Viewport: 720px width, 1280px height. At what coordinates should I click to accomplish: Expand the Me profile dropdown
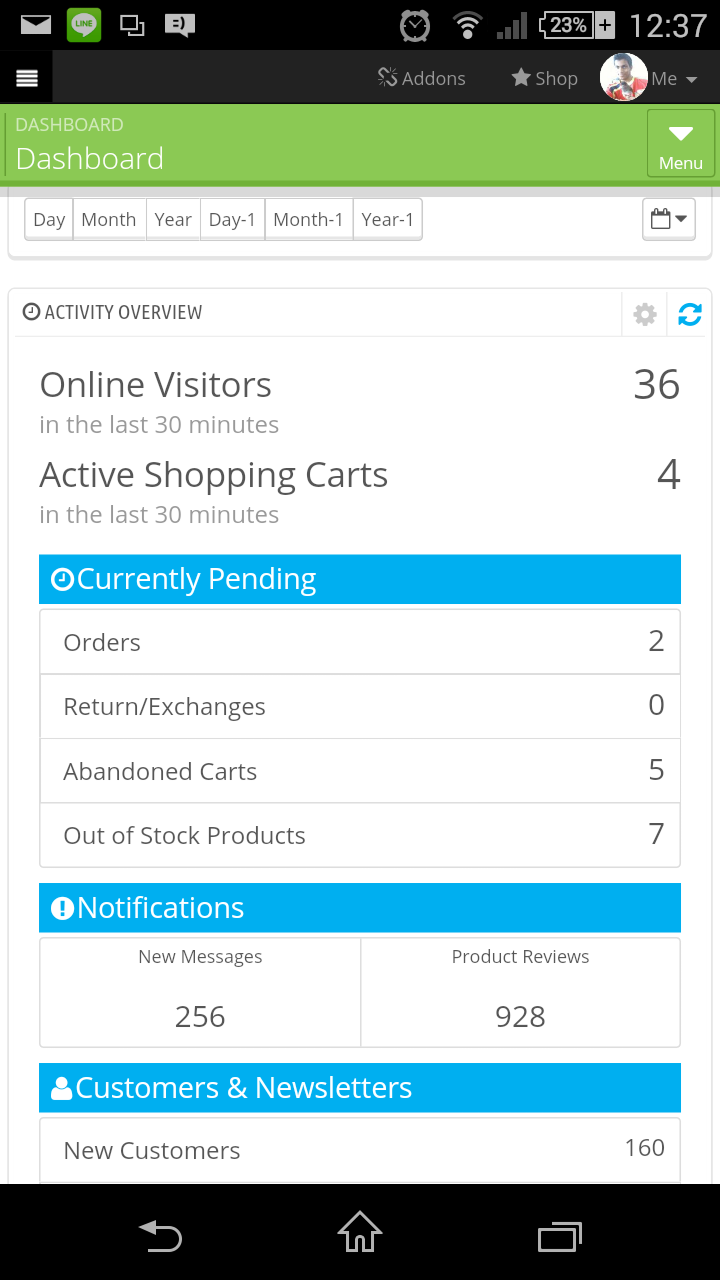click(x=650, y=78)
